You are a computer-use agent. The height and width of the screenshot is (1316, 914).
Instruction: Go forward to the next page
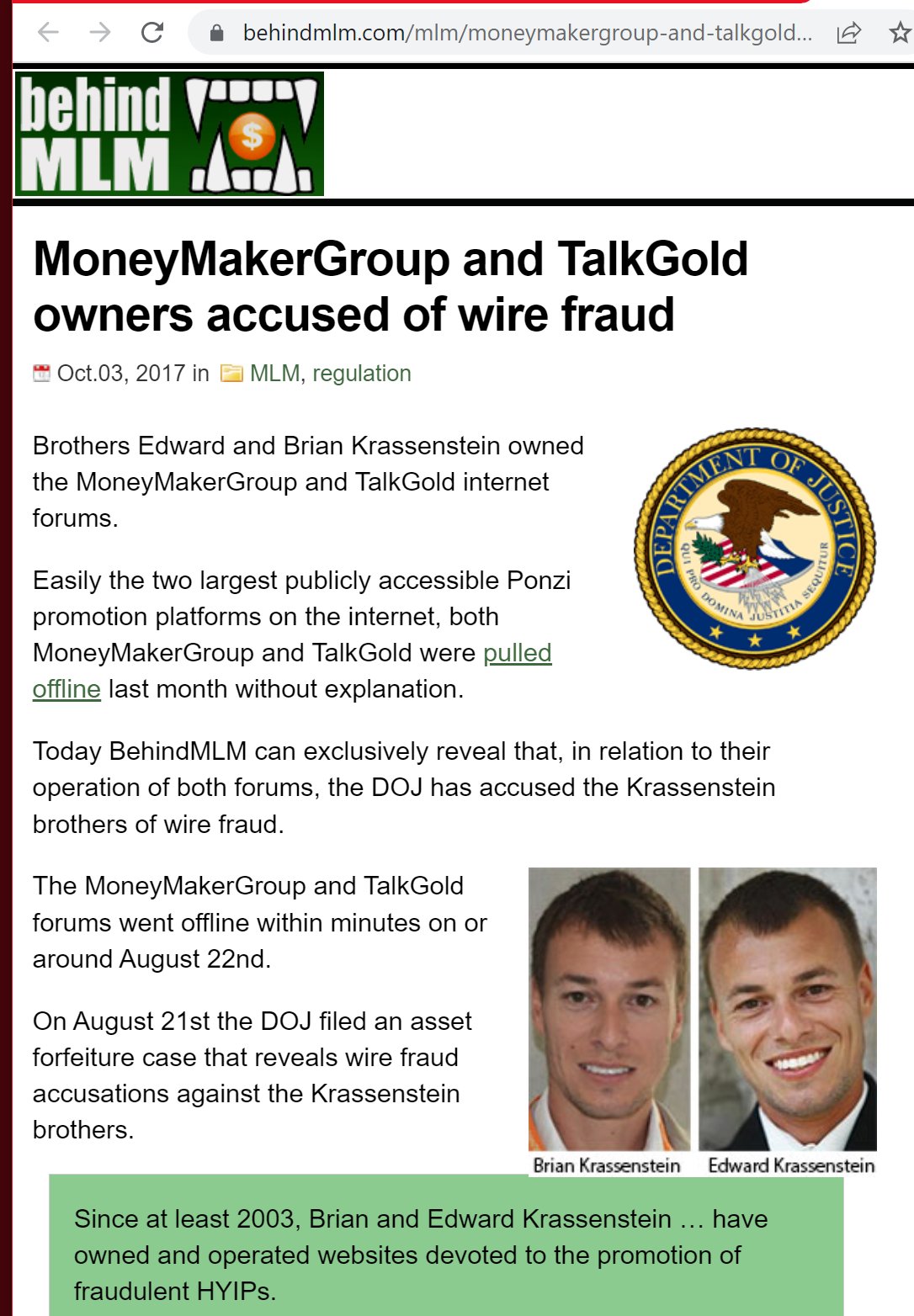point(100,33)
